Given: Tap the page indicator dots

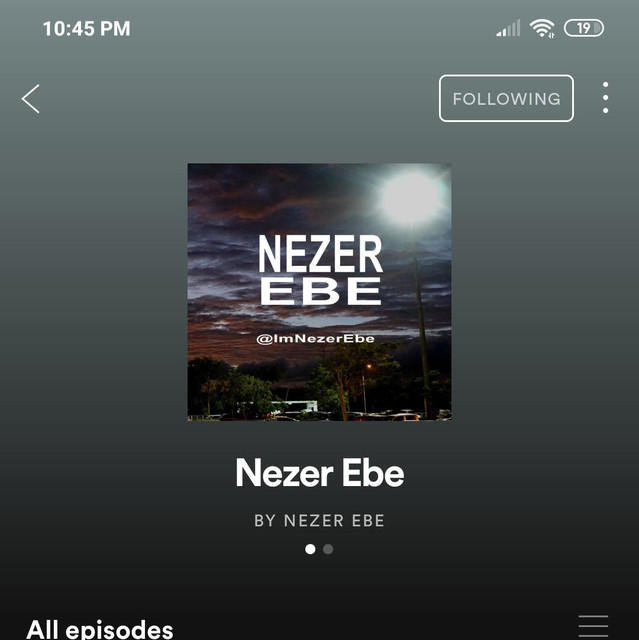Looking at the screenshot, I should (x=319, y=549).
